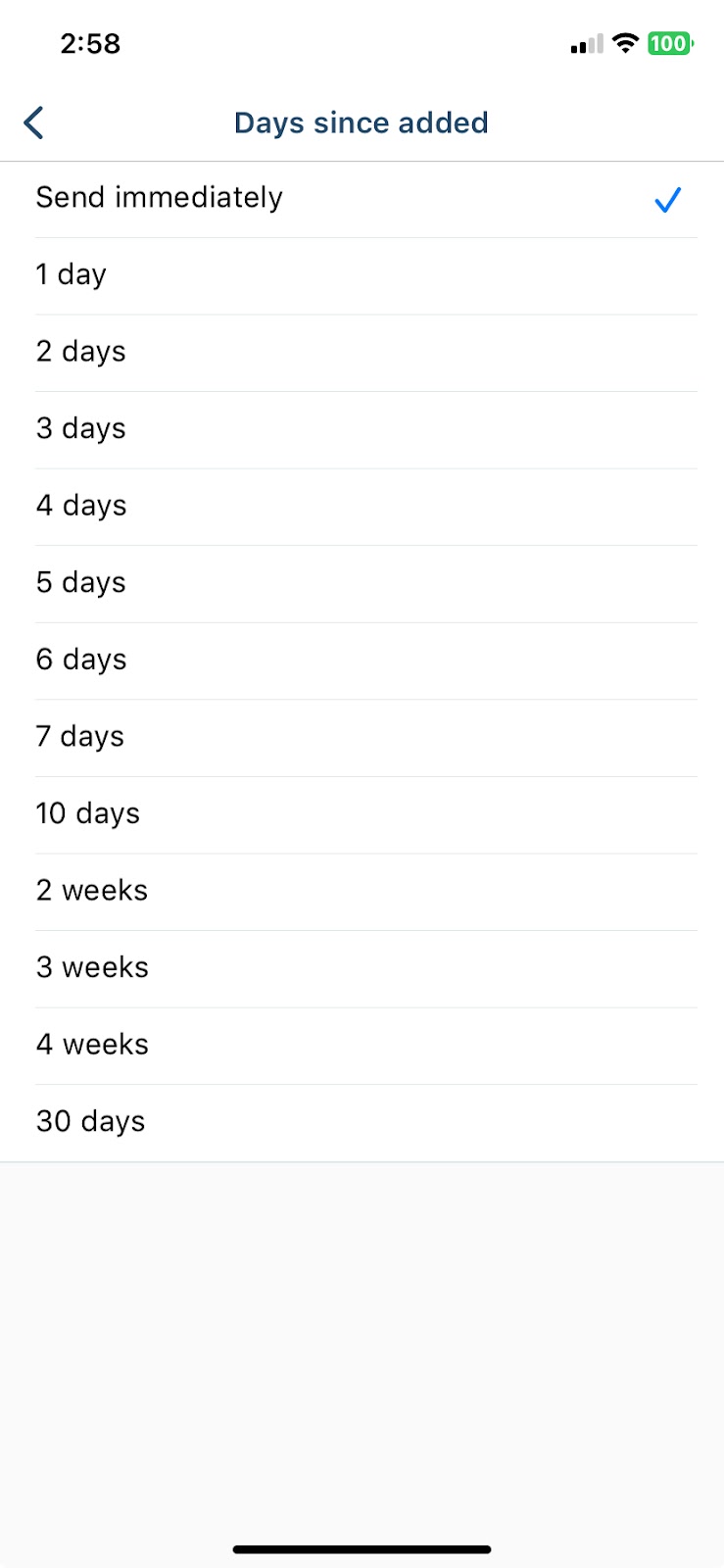Pick the 3 days option

362,430
